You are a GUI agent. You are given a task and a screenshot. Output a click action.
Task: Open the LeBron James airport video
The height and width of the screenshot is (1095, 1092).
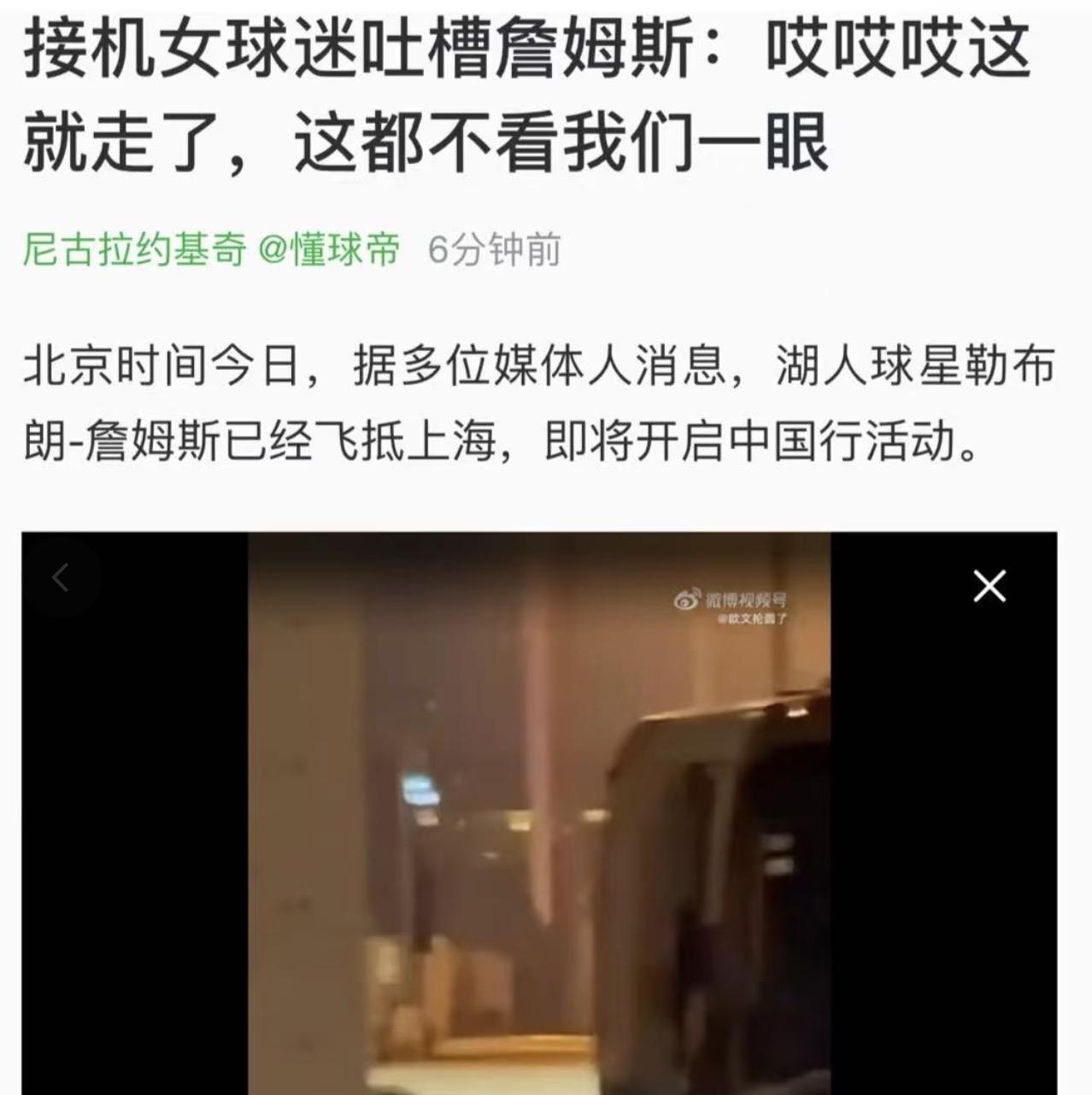click(539, 811)
